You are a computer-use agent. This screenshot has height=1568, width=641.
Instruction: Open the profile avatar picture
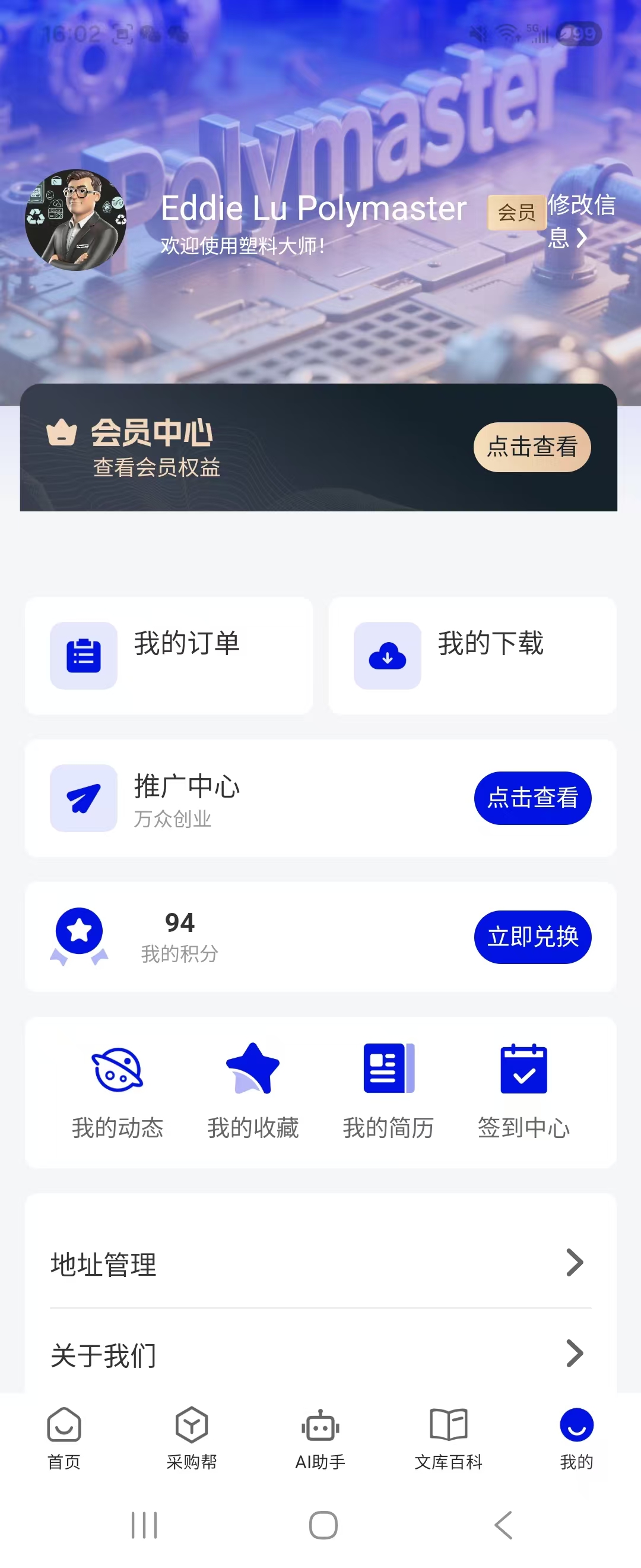76,220
